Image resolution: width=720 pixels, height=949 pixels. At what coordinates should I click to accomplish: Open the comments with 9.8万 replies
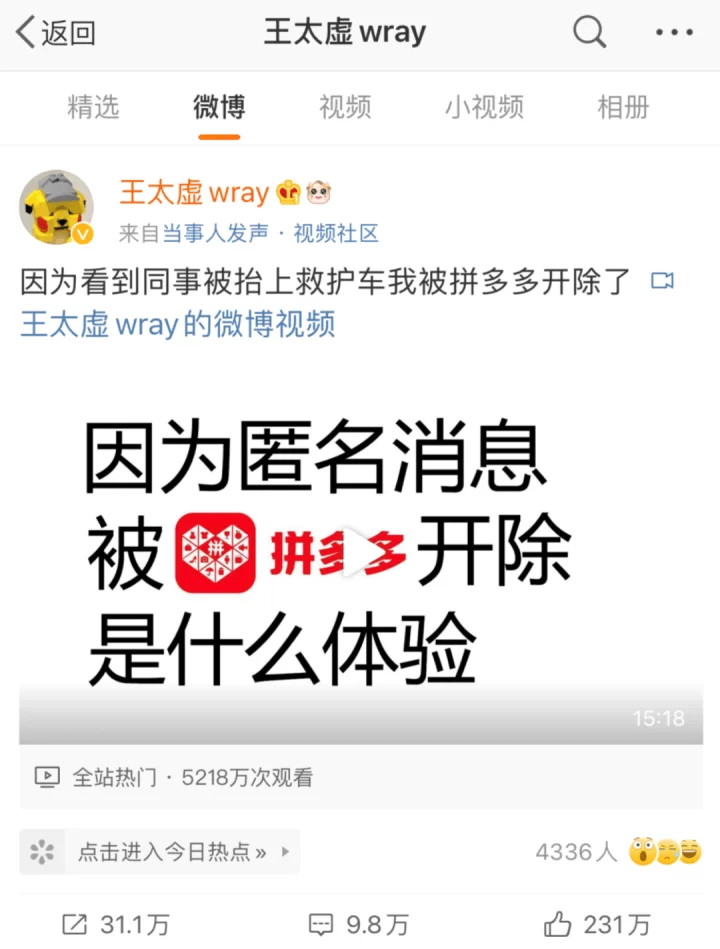pos(359,924)
